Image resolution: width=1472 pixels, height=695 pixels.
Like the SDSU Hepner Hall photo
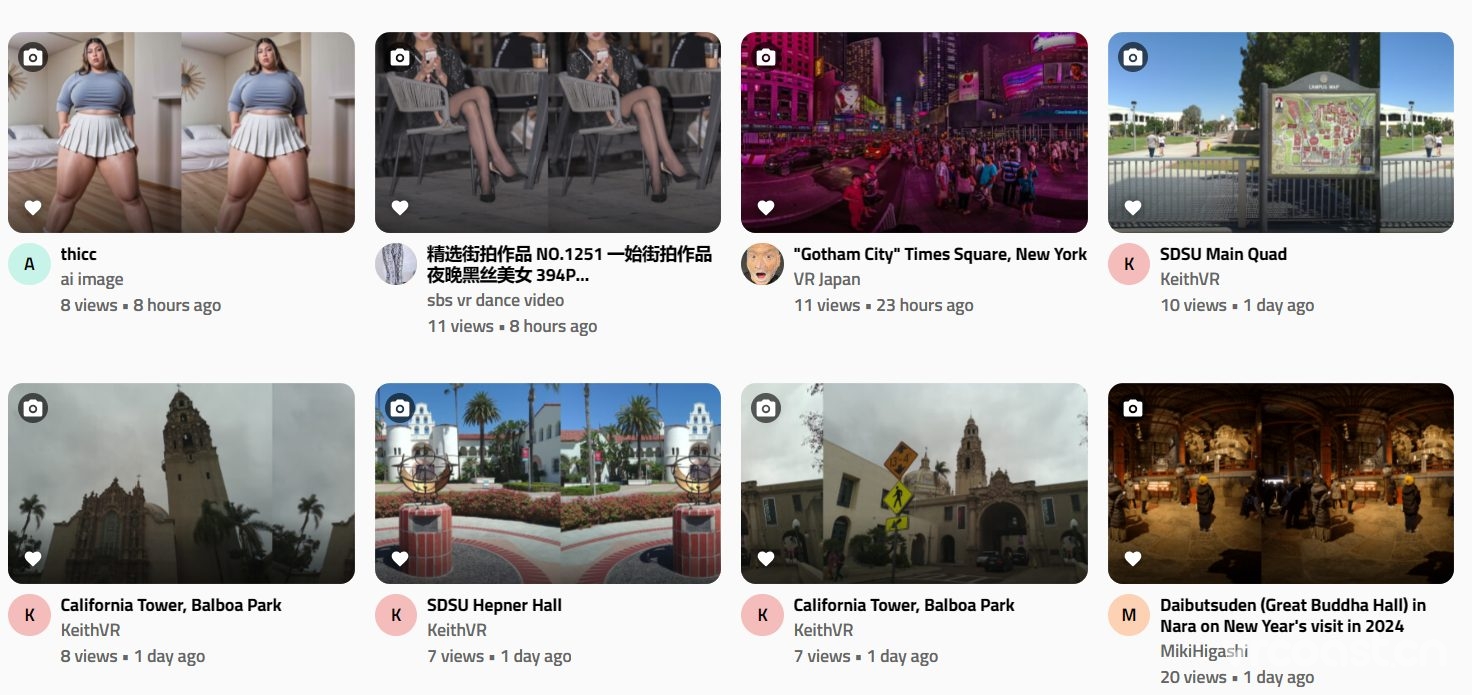pyautogui.click(x=400, y=559)
